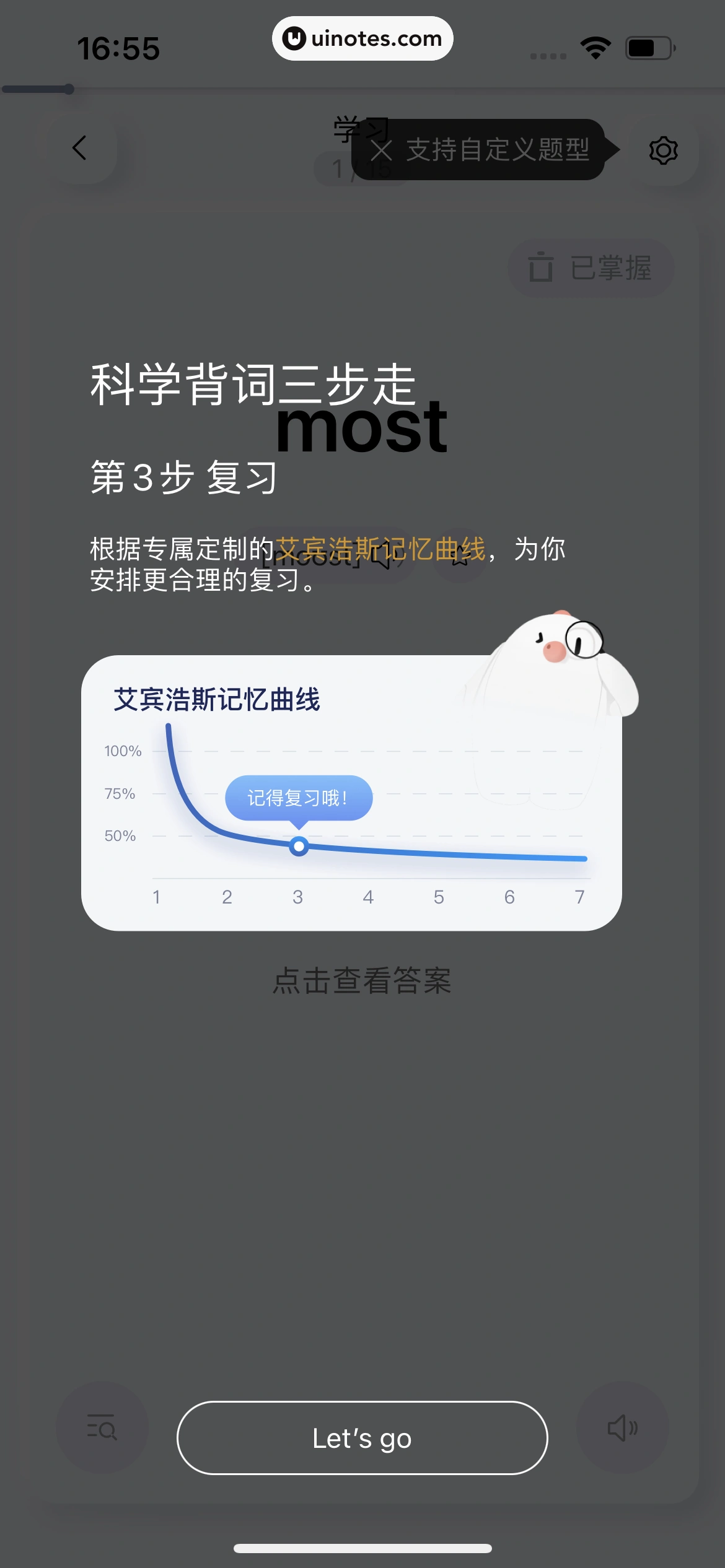The width and height of the screenshot is (725, 1568).
Task: Tap the white data point on the memory curve
Action: 299,846
